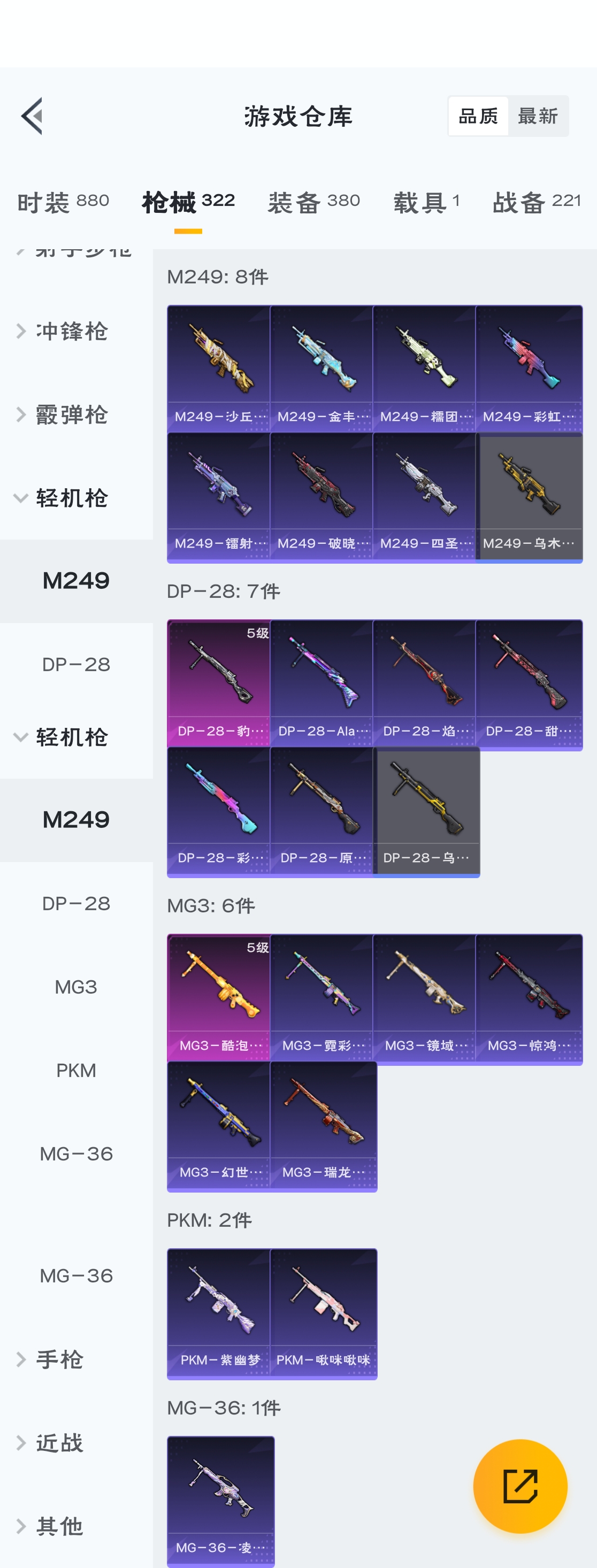Expand the 冲锋枪 category
Image resolution: width=597 pixels, height=1568 pixels.
[x=71, y=331]
